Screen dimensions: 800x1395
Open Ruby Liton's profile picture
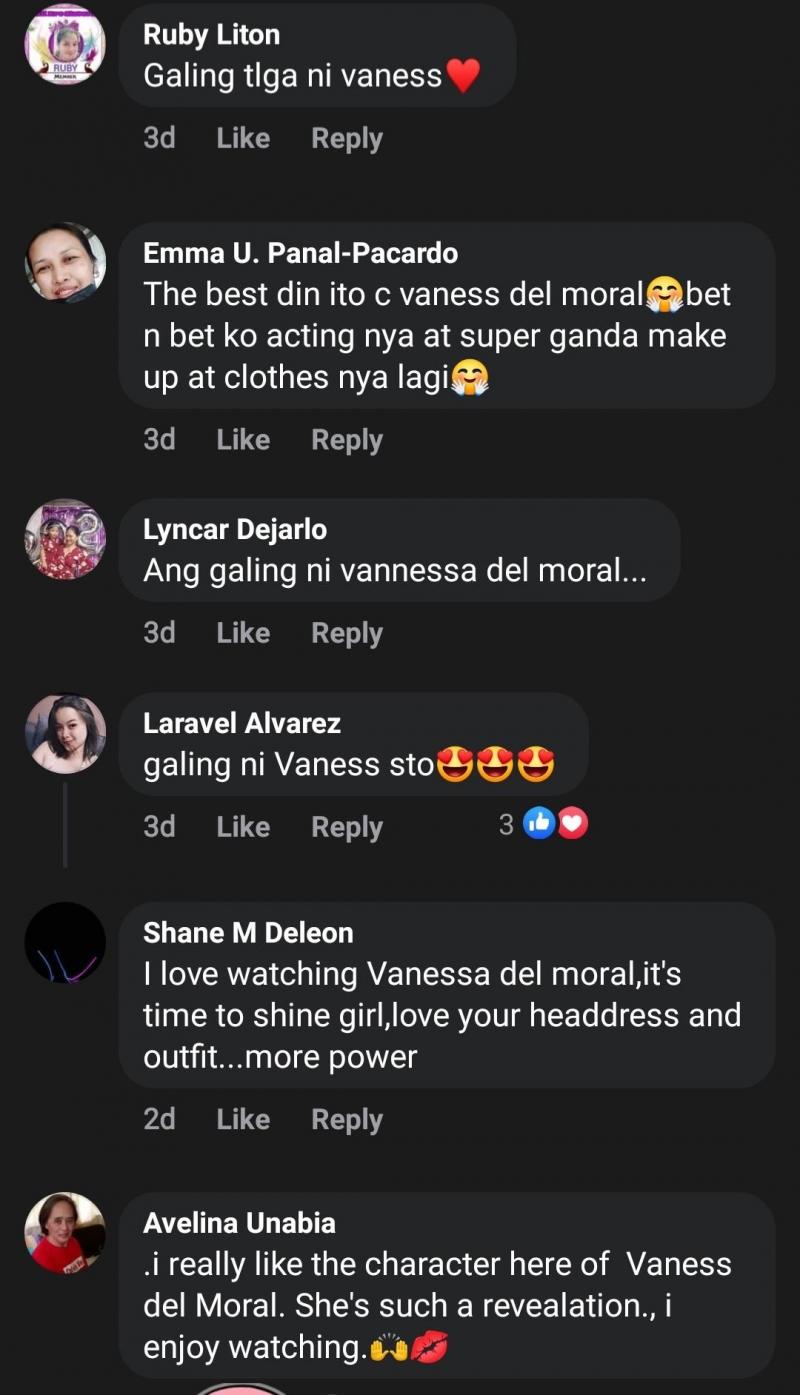65,46
